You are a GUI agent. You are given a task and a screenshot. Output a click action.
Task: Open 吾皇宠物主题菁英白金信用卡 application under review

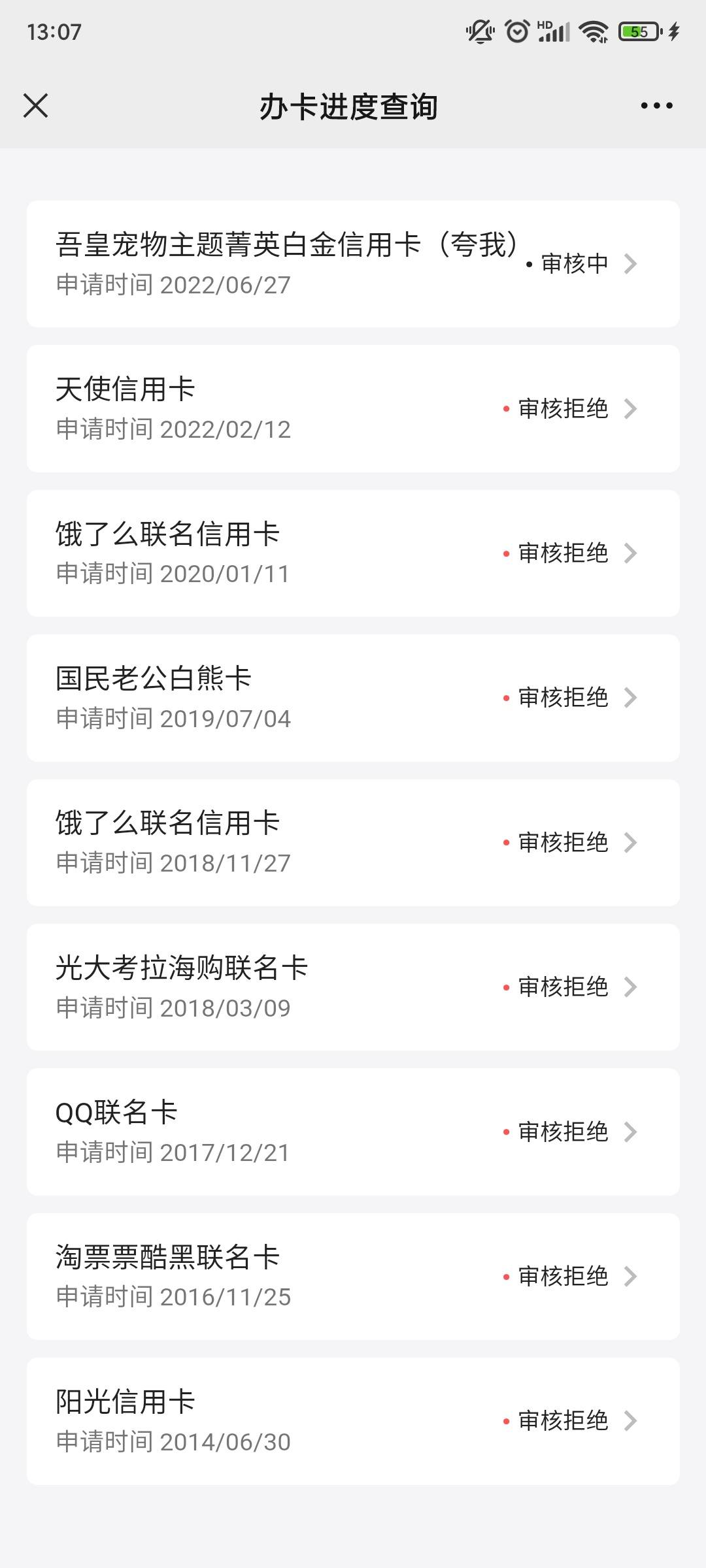(x=353, y=264)
